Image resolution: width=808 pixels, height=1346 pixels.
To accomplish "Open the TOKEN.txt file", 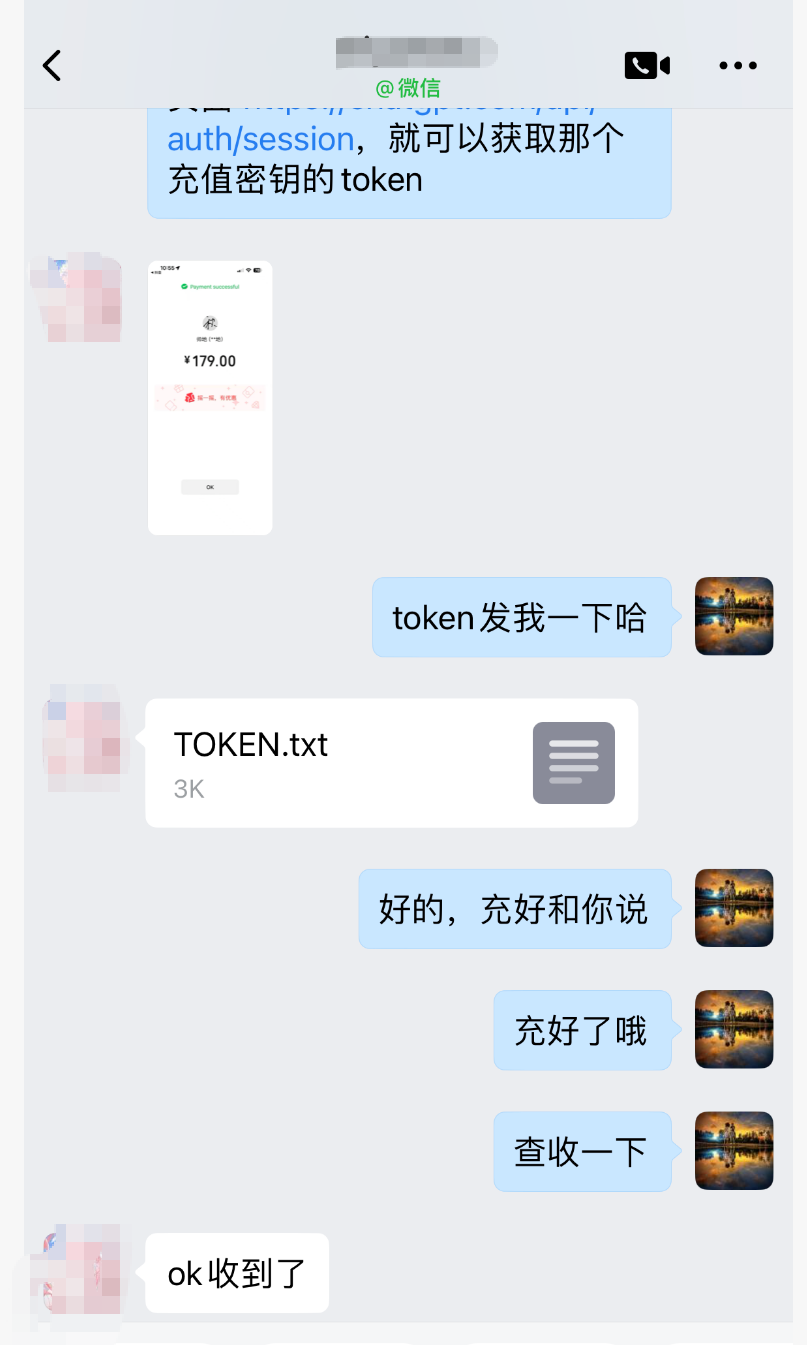I will [x=391, y=763].
